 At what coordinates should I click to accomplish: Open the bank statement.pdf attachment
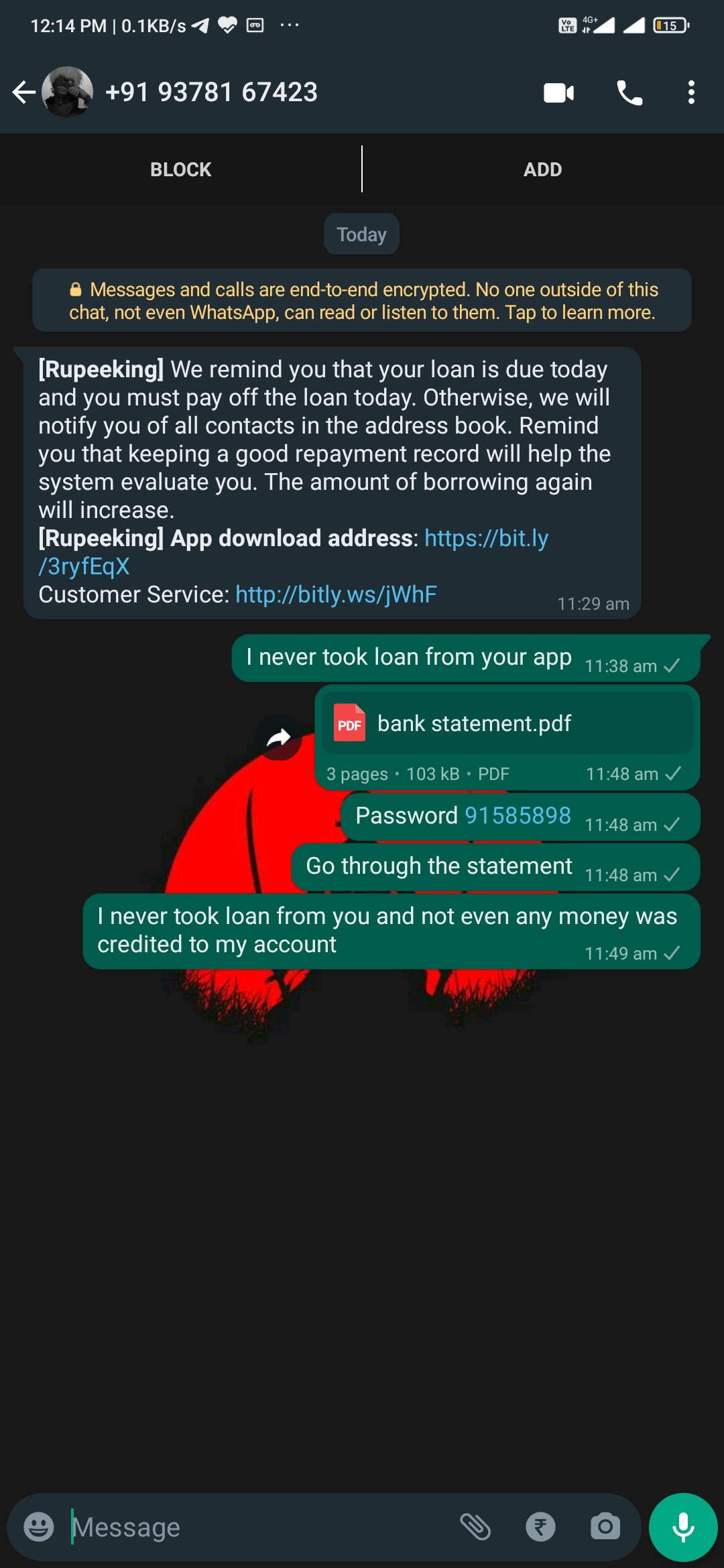[473, 724]
